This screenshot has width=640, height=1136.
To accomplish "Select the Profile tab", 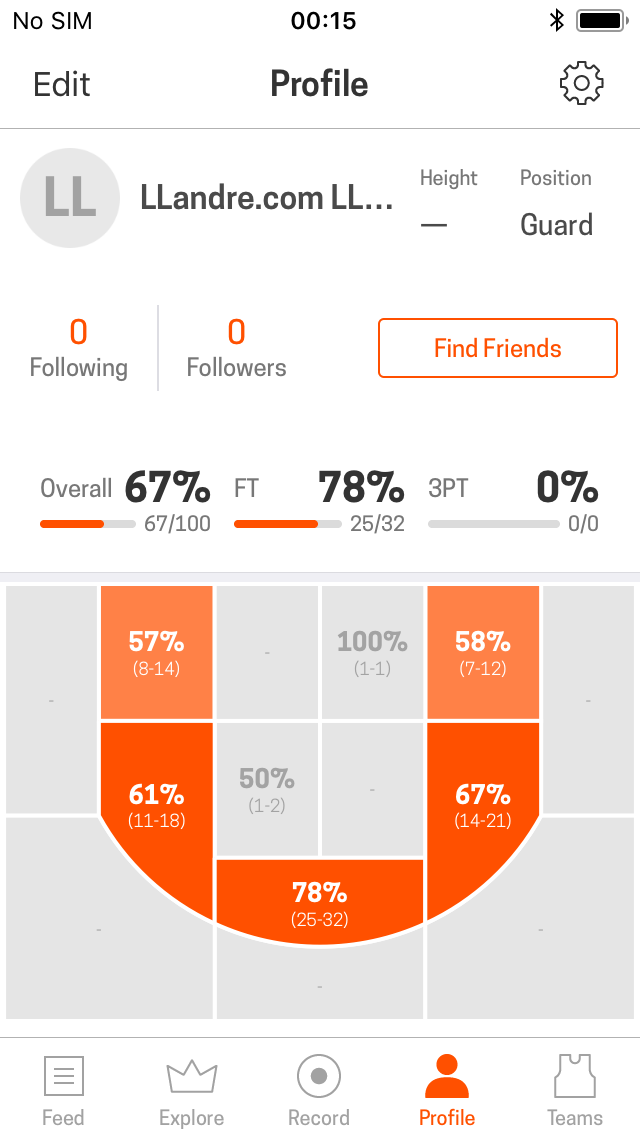I will point(447,1090).
